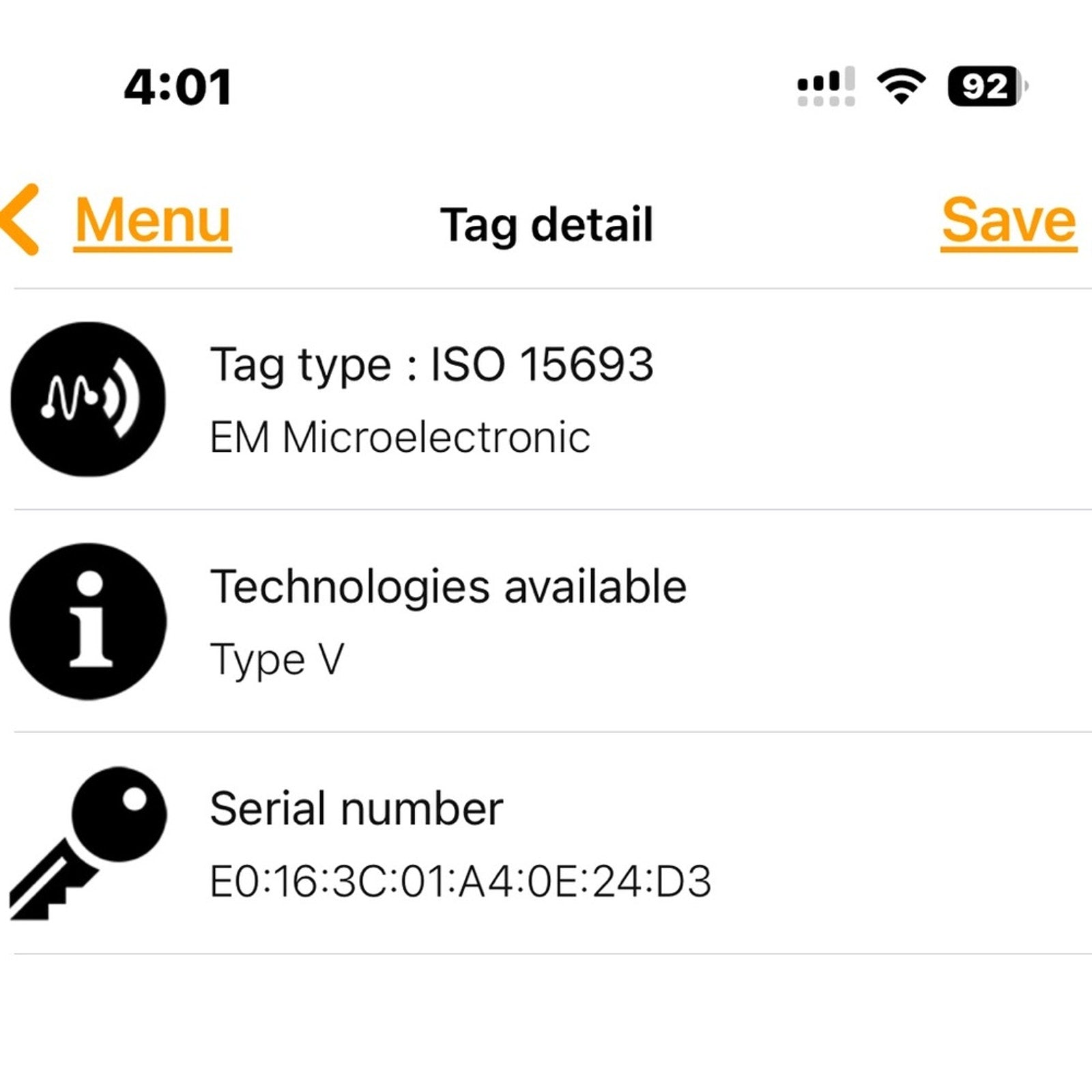Save the tag details
The image size is (1092, 1092).
pos(1008,220)
